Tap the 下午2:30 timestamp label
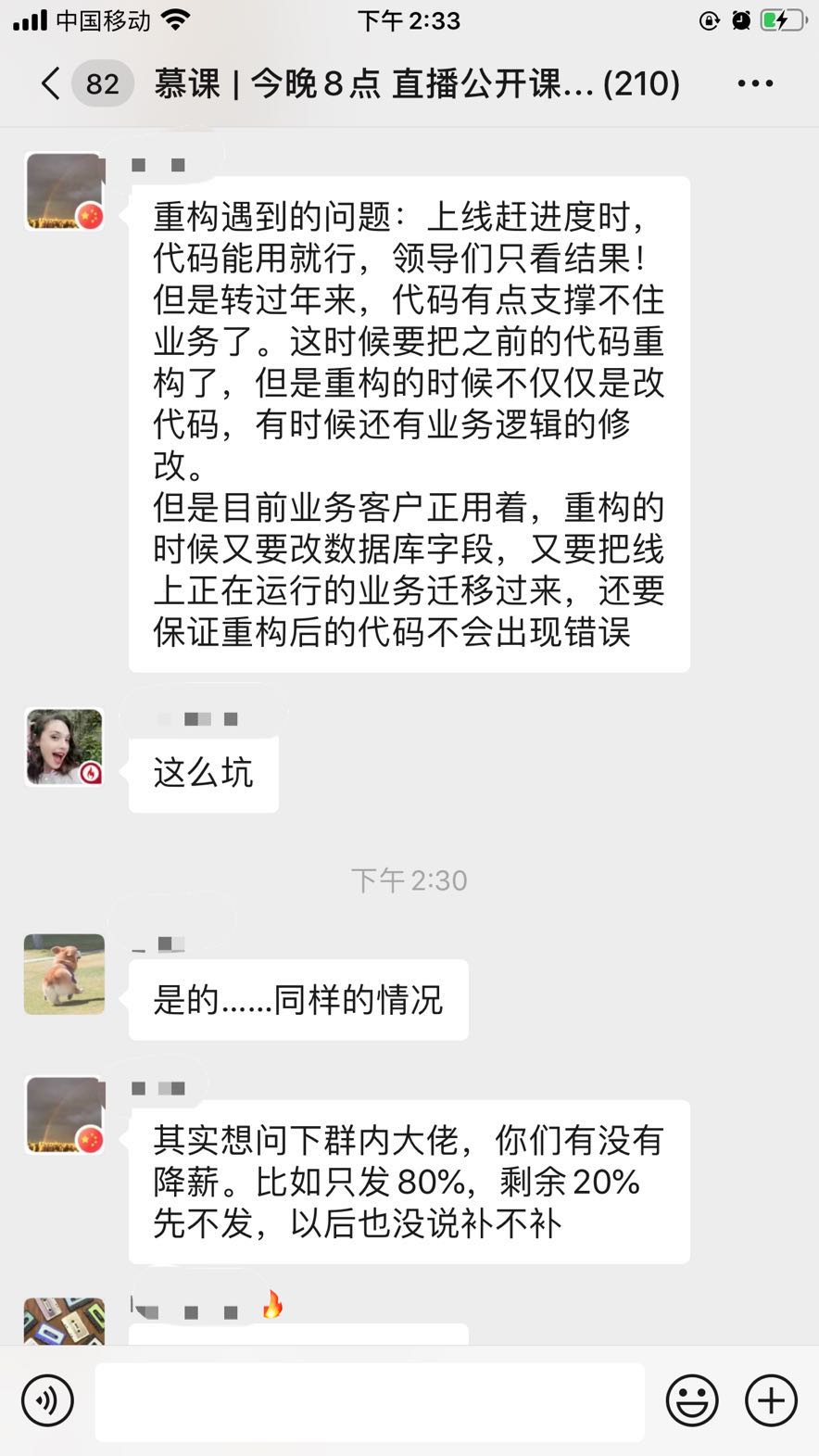Image resolution: width=819 pixels, height=1456 pixels. pos(409,880)
